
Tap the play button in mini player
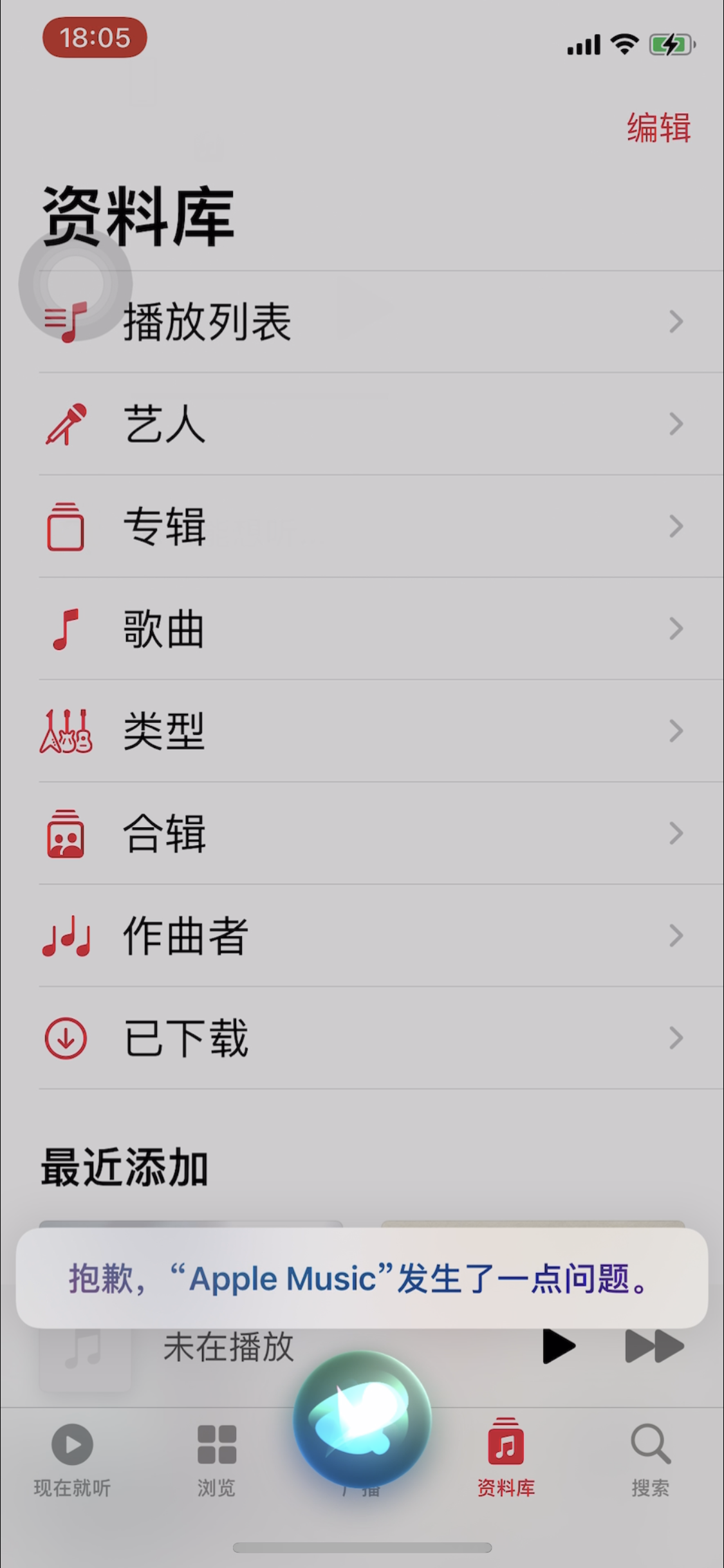pos(558,1346)
